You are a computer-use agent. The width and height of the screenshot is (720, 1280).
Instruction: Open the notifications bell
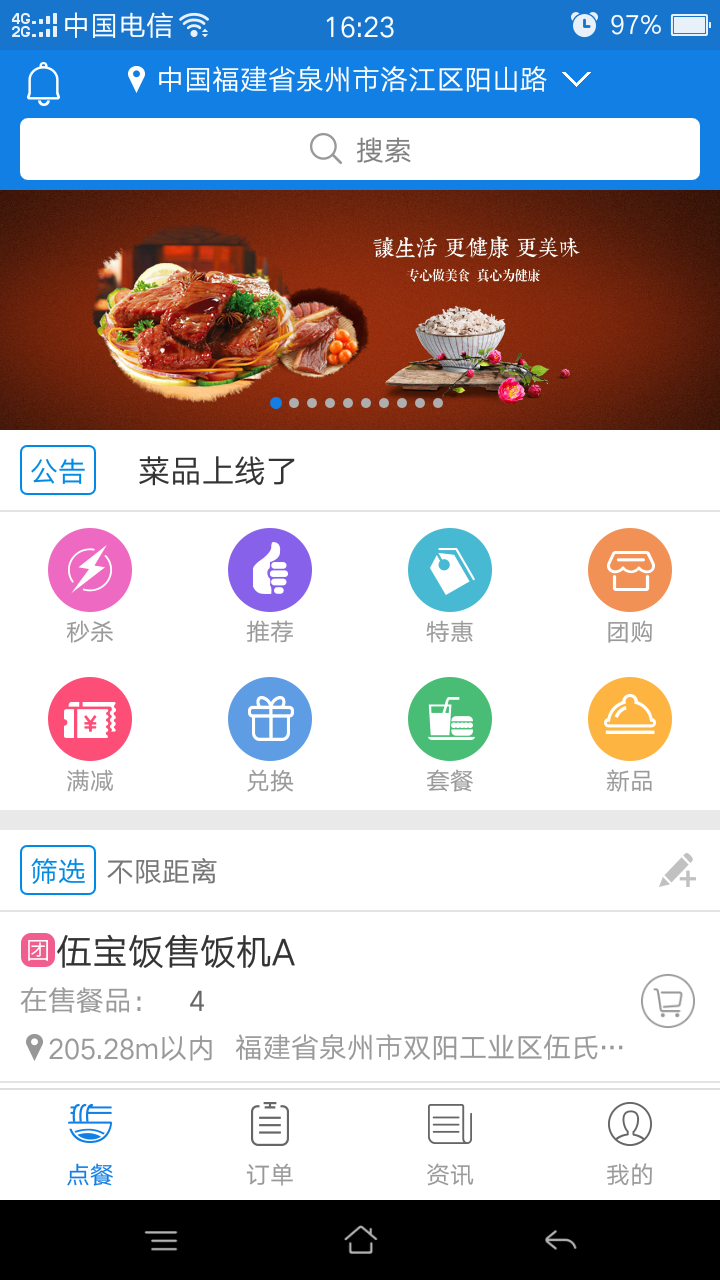(x=43, y=84)
